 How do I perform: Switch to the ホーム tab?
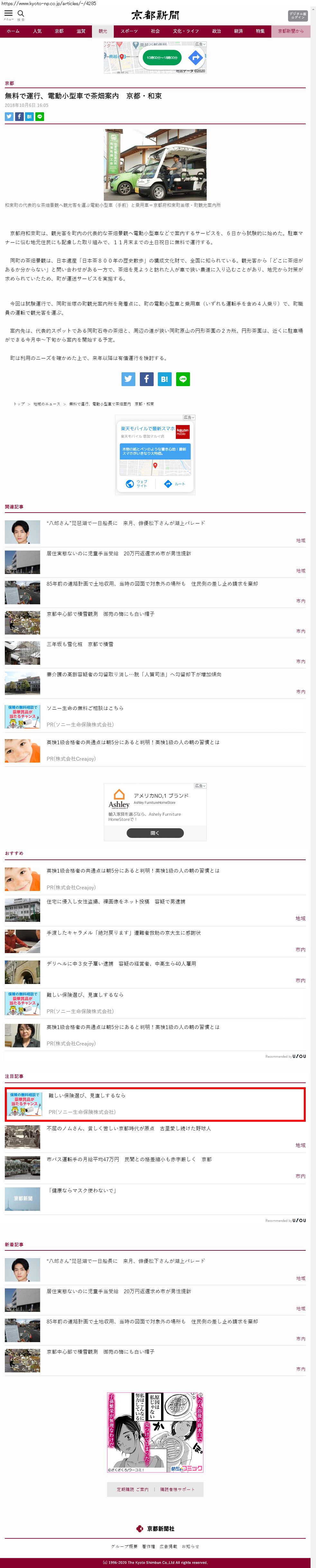pos(14,31)
